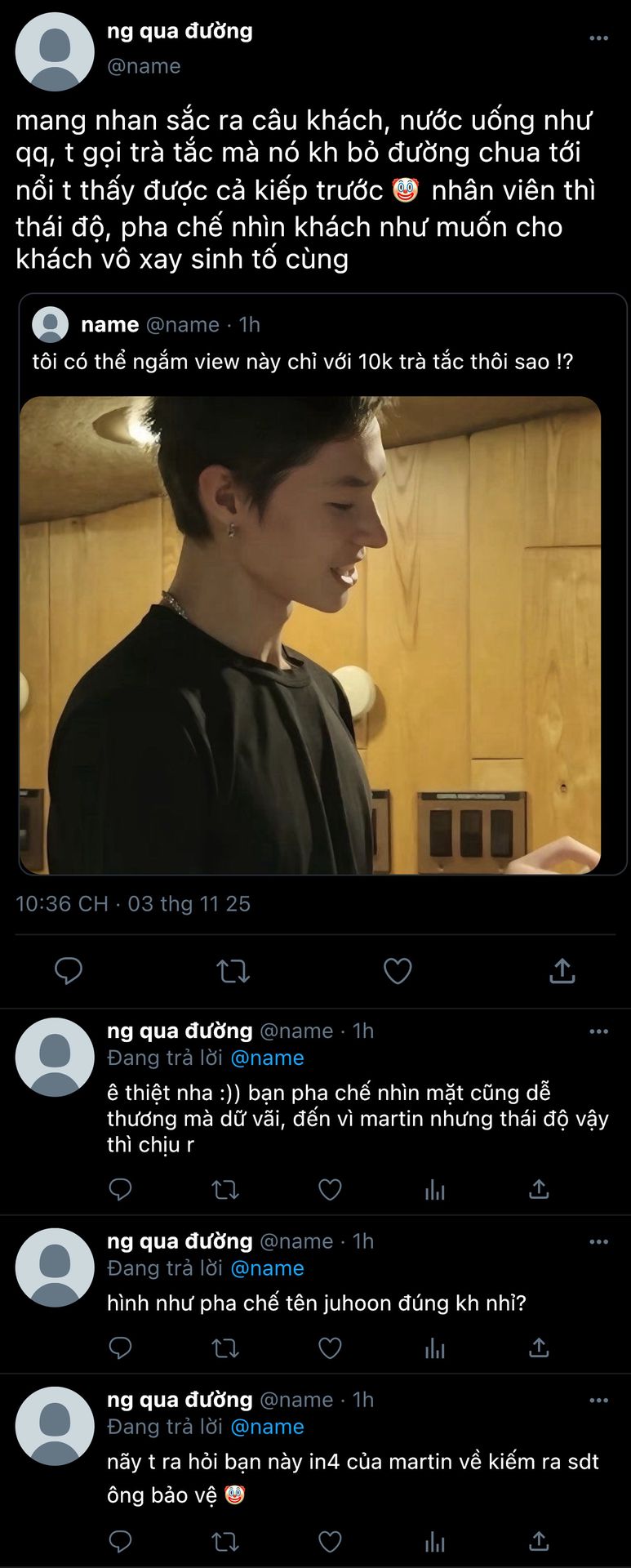The image size is (631, 1568).
Task: Tap the @name link above the juhoon reply
Action: point(267,1268)
